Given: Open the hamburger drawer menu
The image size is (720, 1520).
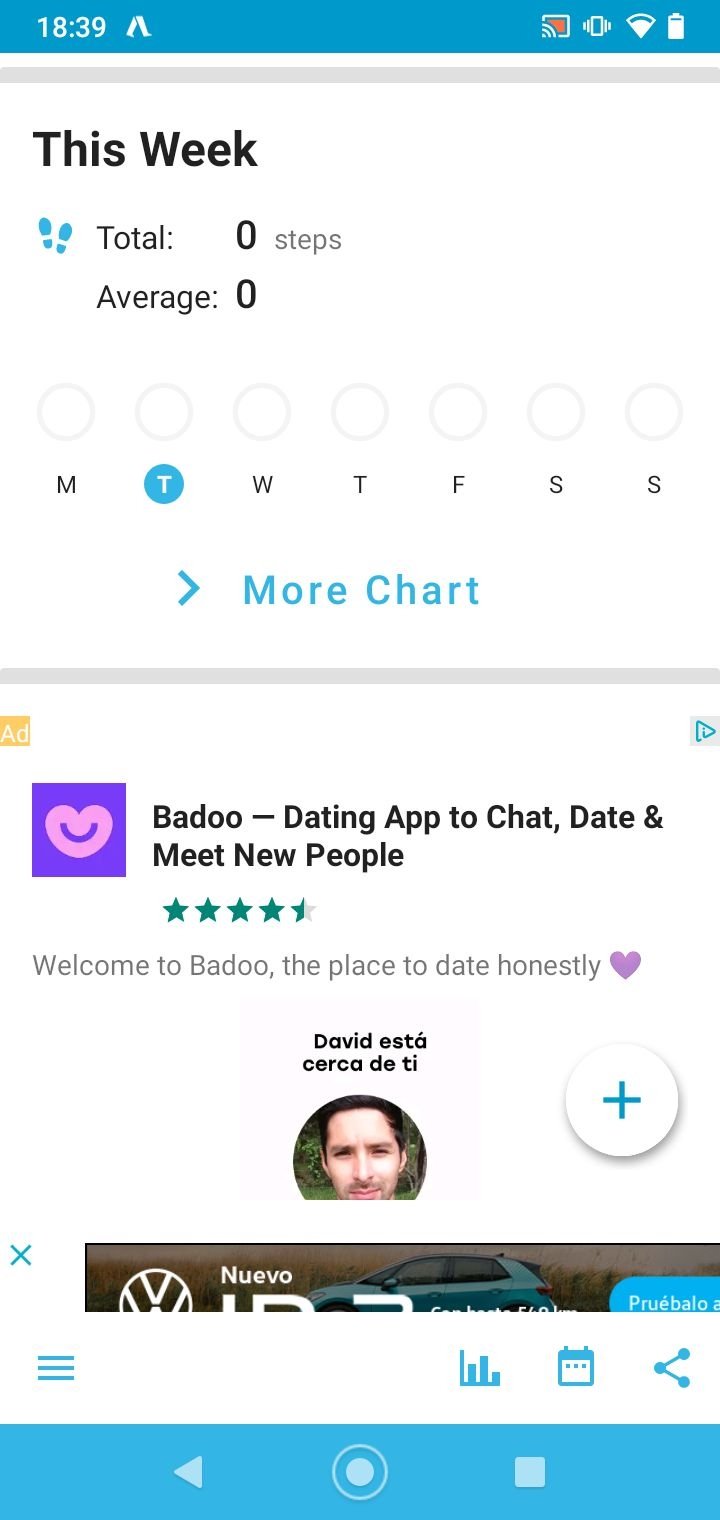Looking at the screenshot, I should [56, 1368].
